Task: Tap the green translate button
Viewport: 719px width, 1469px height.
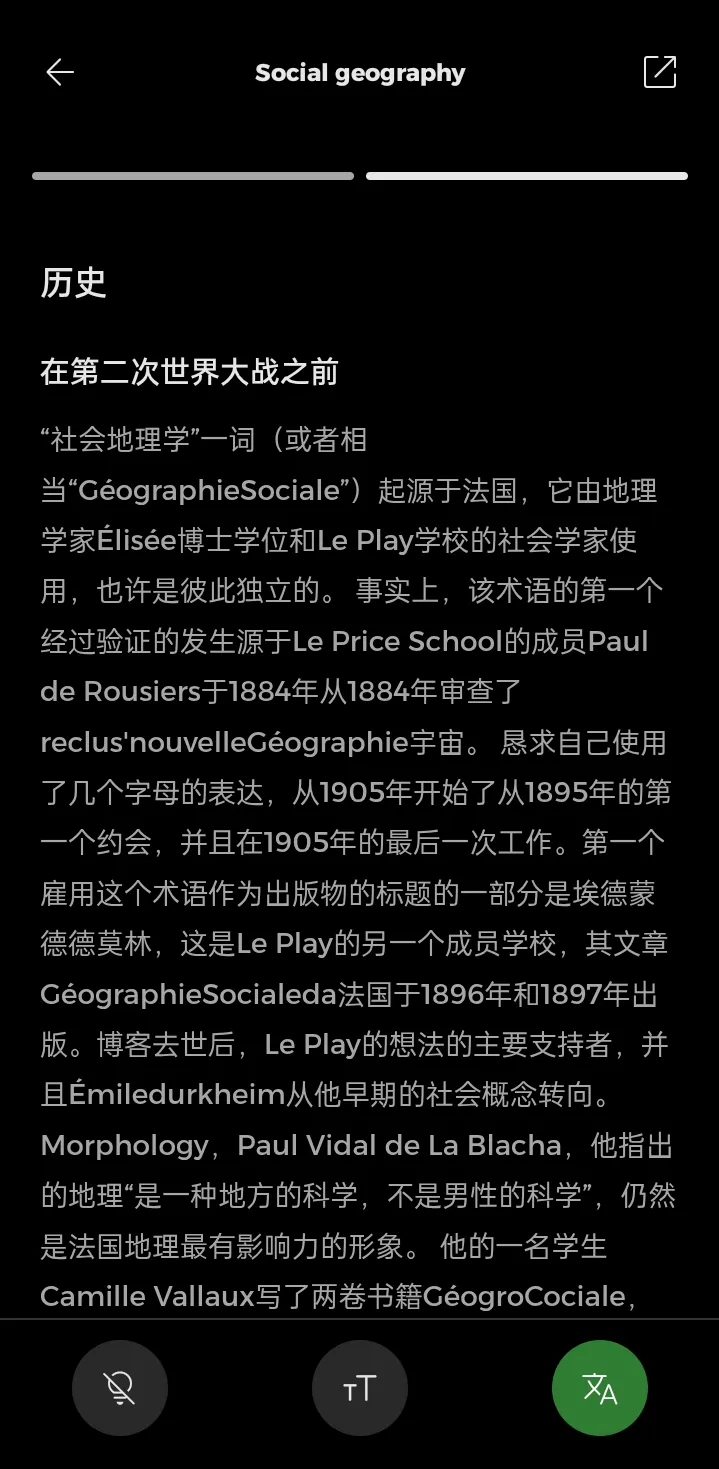Action: point(600,1388)
